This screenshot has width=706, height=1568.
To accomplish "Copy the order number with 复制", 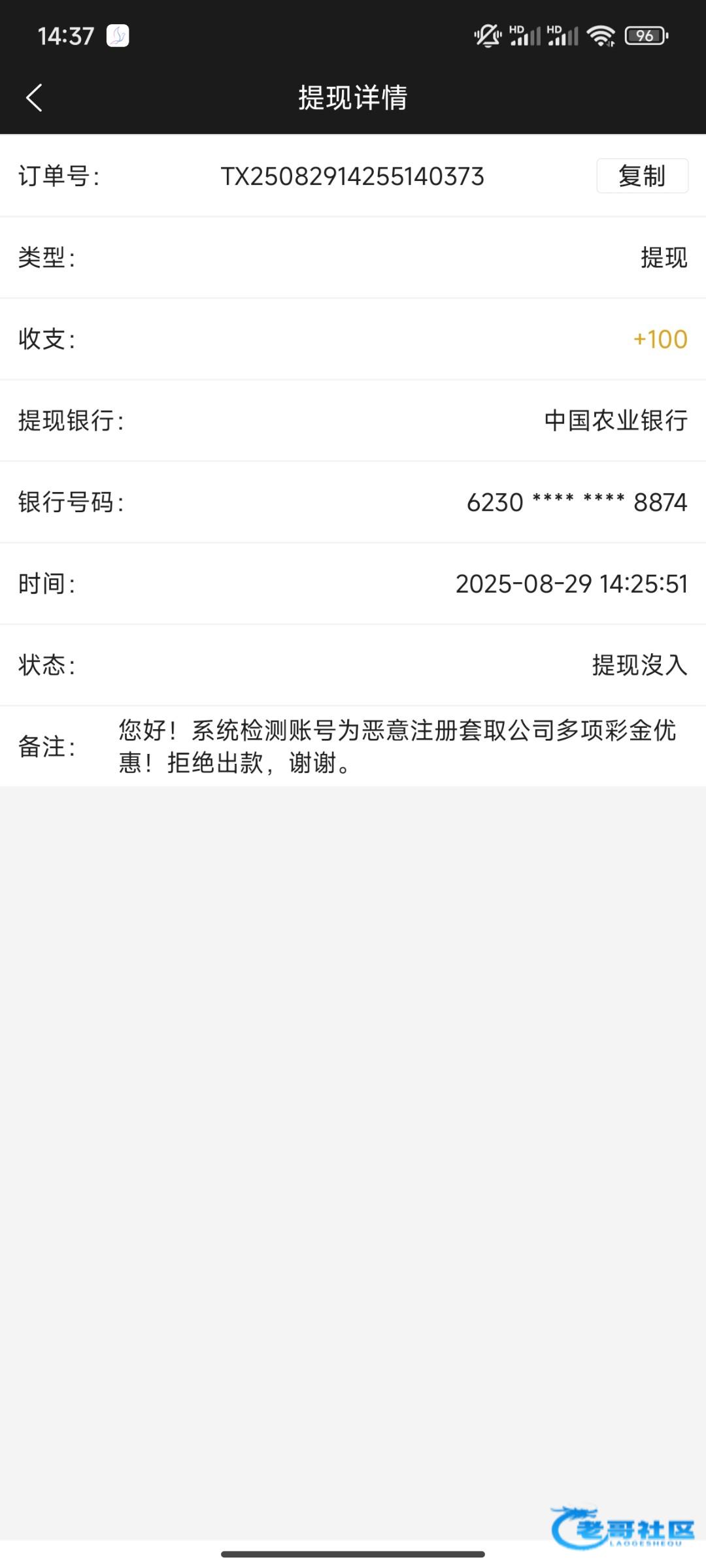I will (641, 176).
